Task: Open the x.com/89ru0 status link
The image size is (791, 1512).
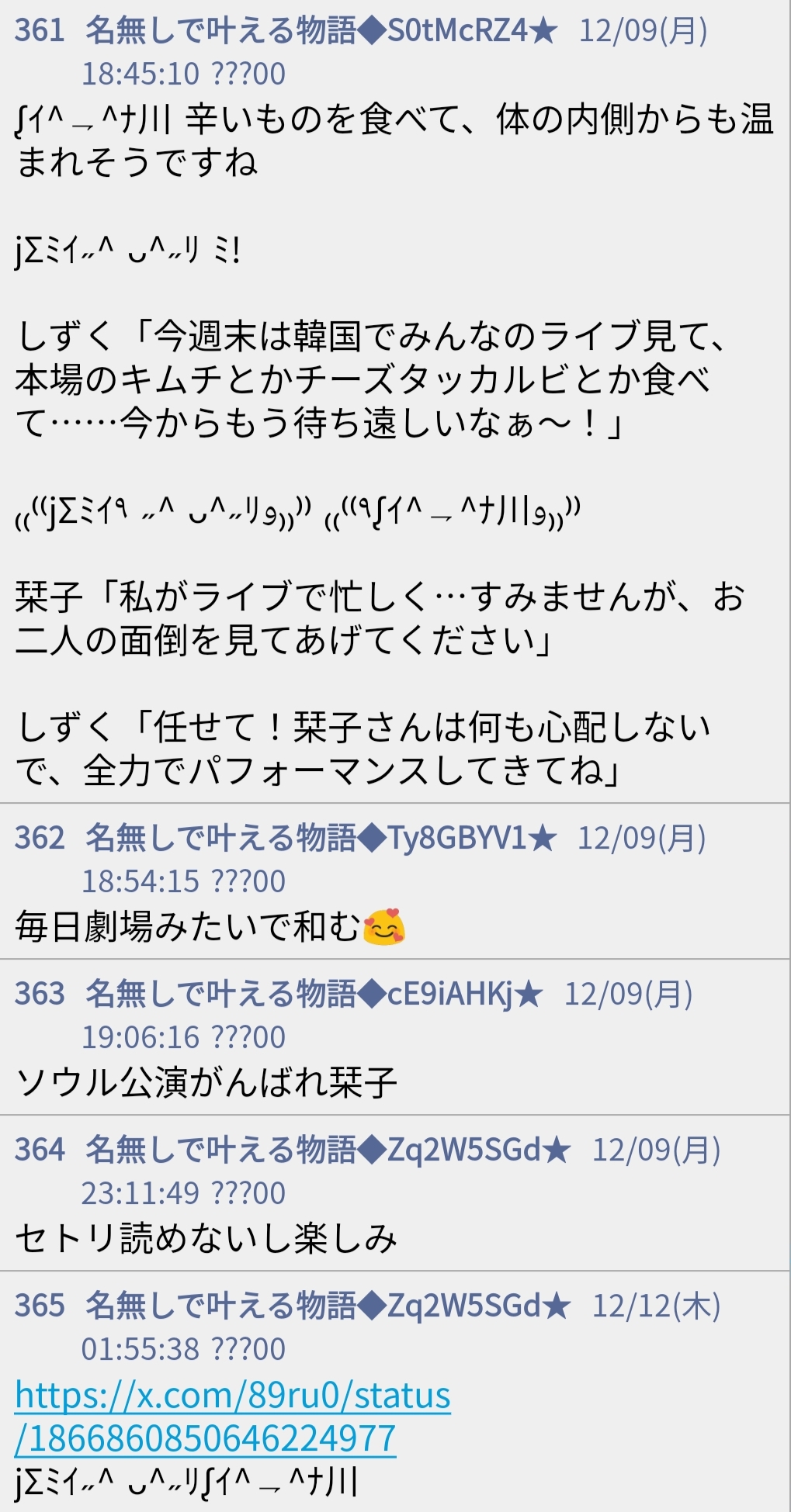Action: click(x=233, y=1417)
